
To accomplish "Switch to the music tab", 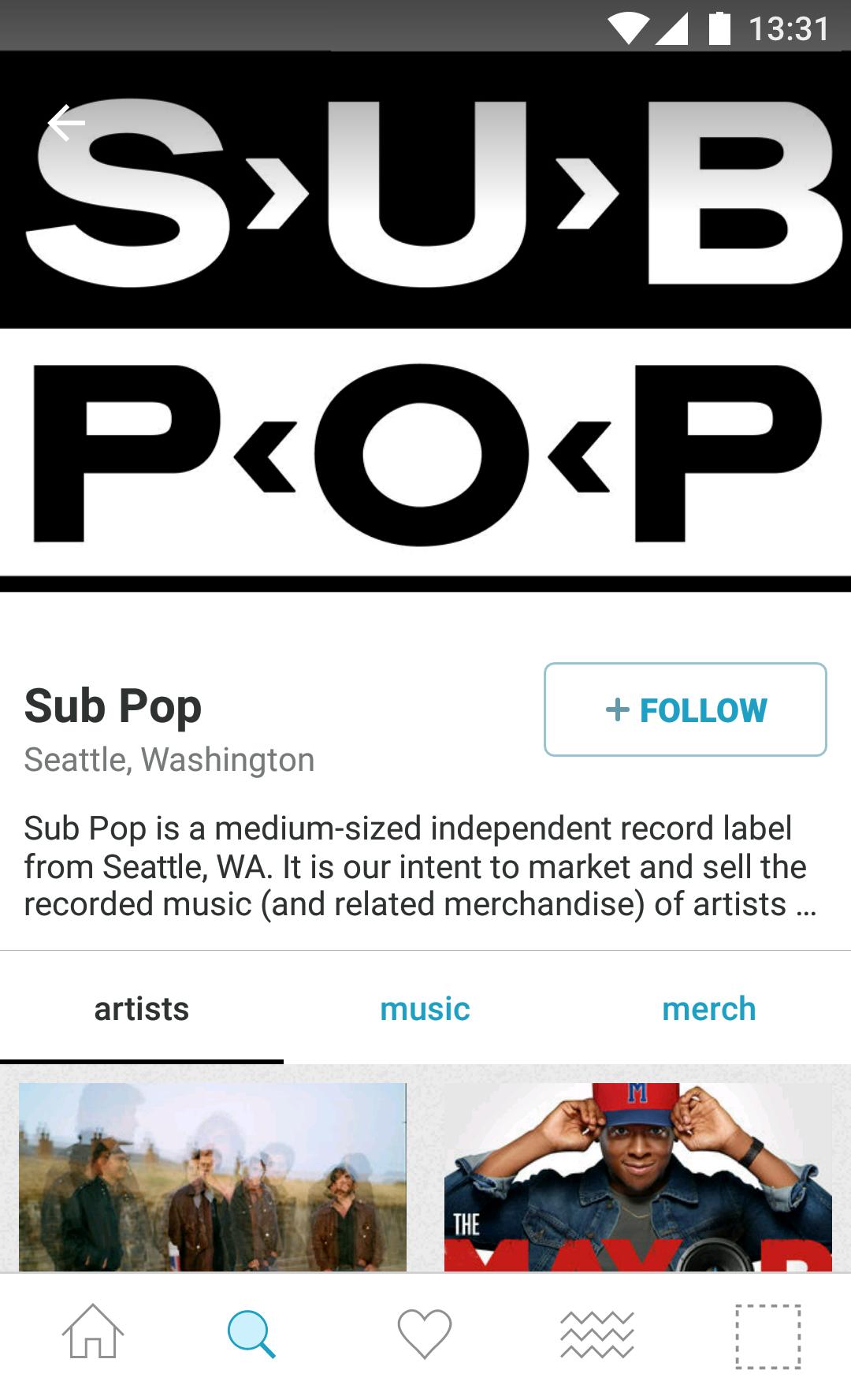I will pos(425,1008).
